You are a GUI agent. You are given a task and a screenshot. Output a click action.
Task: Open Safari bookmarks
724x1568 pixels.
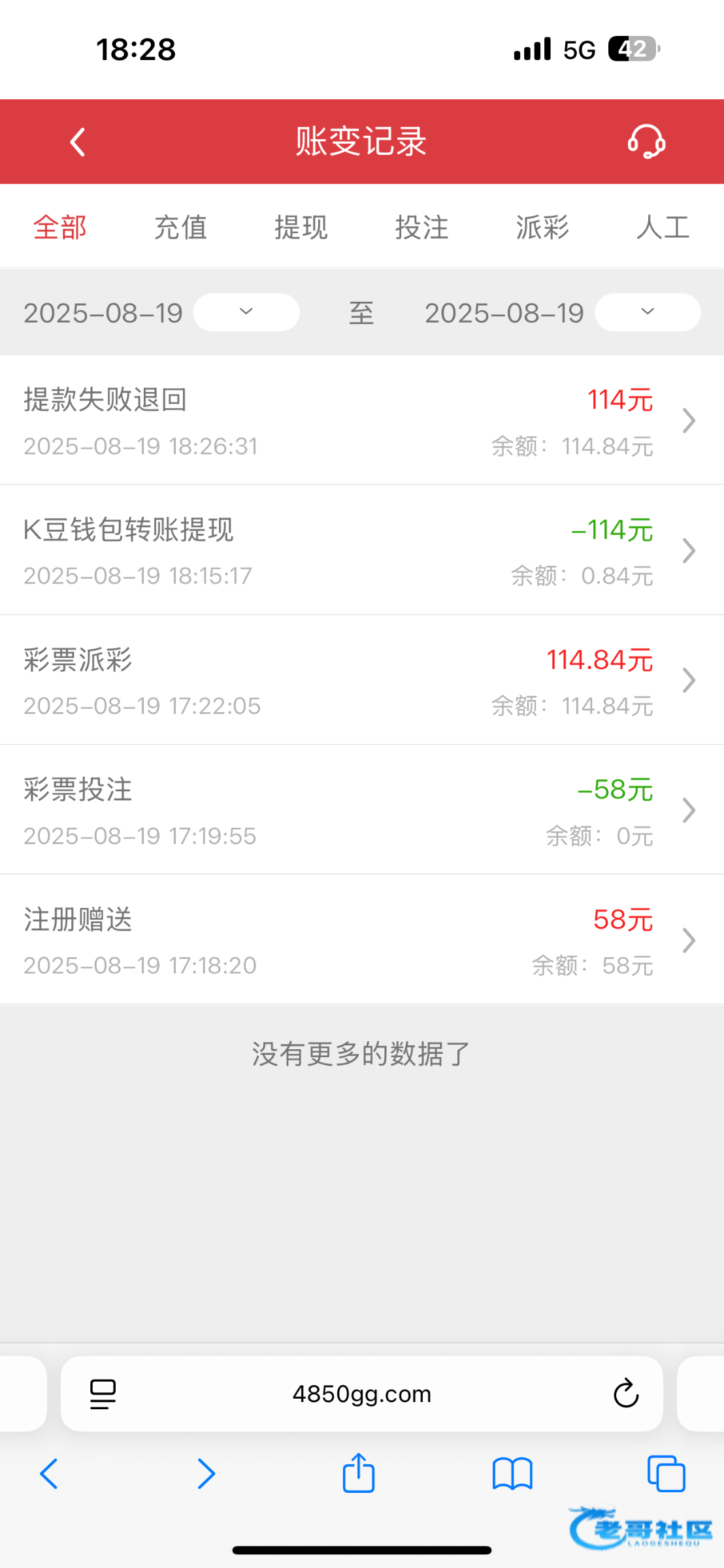point(512,1474)
